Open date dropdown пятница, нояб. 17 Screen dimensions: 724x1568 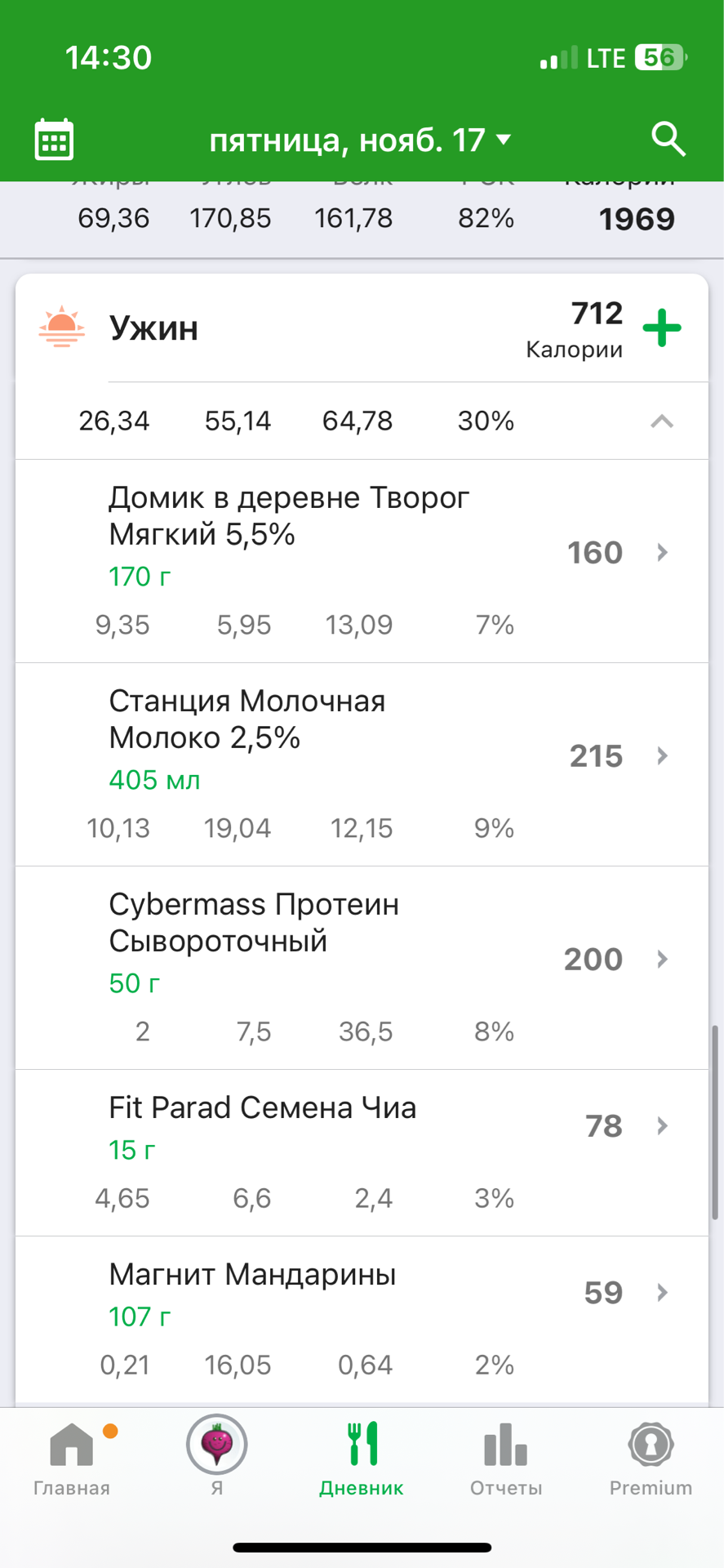click(x=360, y=140)
